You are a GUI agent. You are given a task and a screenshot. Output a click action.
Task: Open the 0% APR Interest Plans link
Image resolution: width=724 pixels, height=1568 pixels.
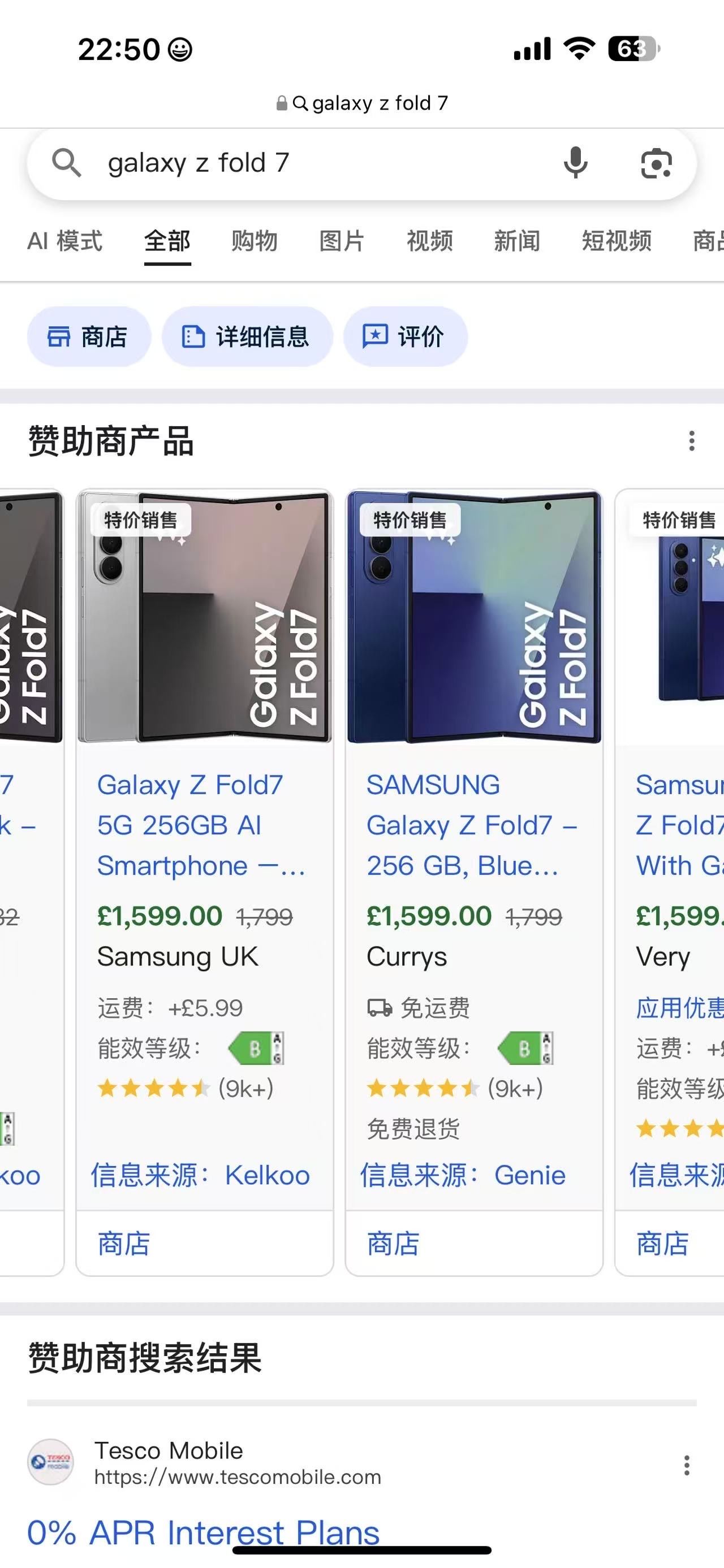coord(204,1532)
